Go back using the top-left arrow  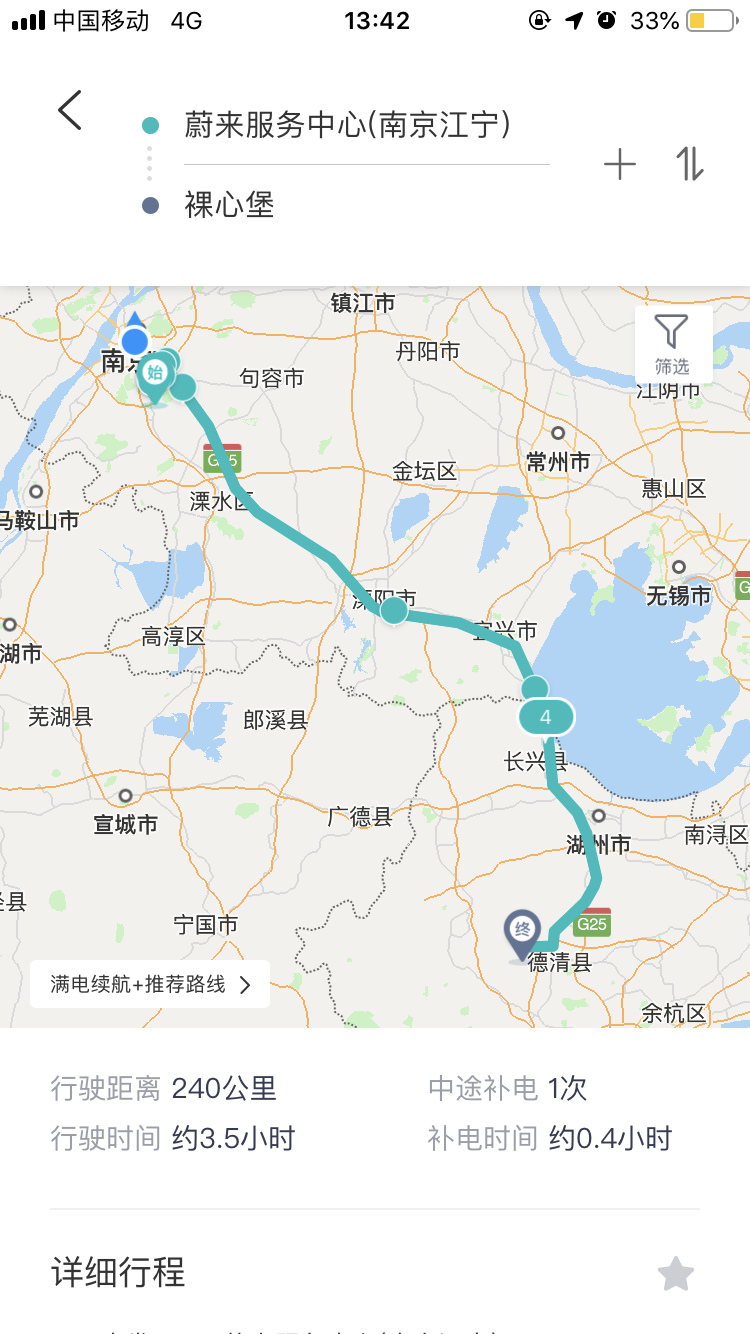coord(70,110)
